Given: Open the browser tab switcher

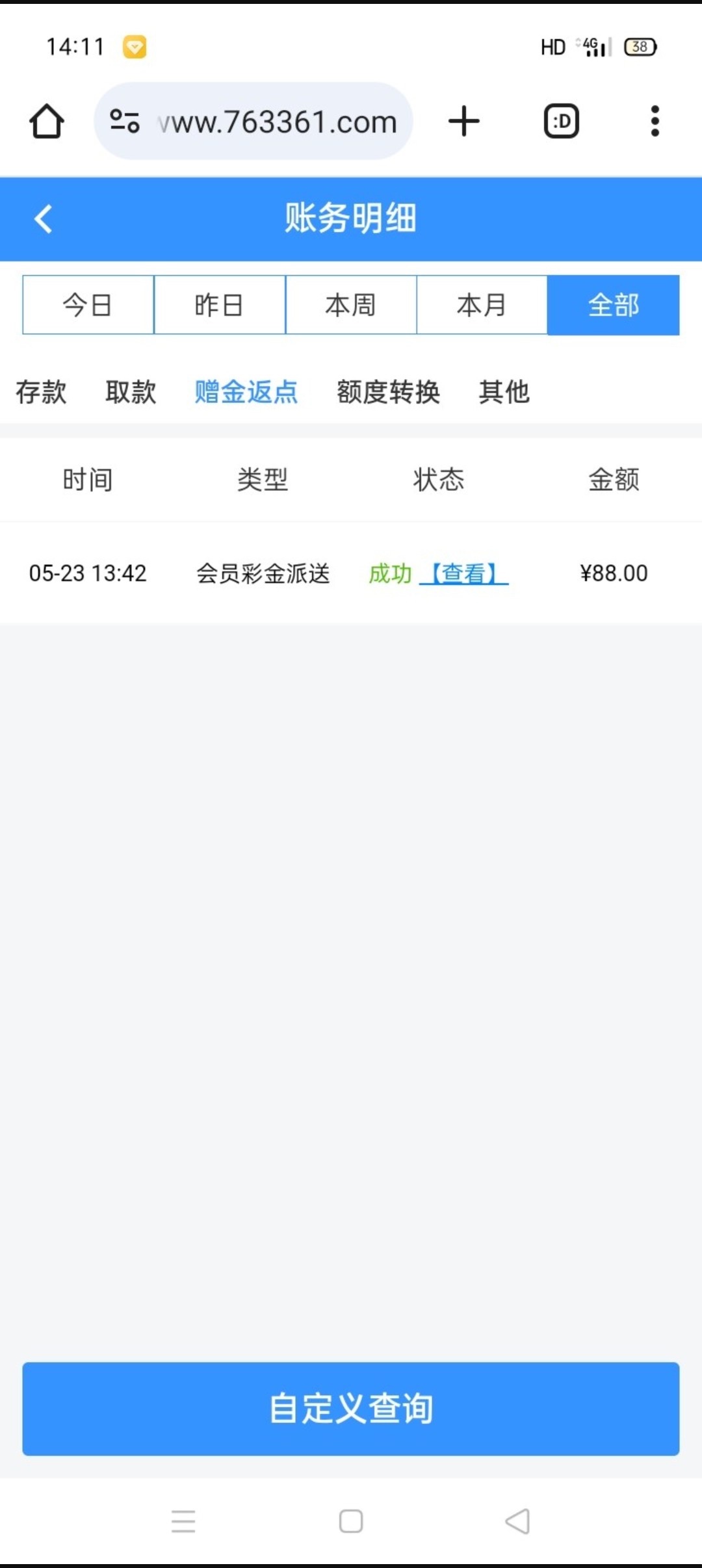Looking at the screenshot, I should click(561, 121).
